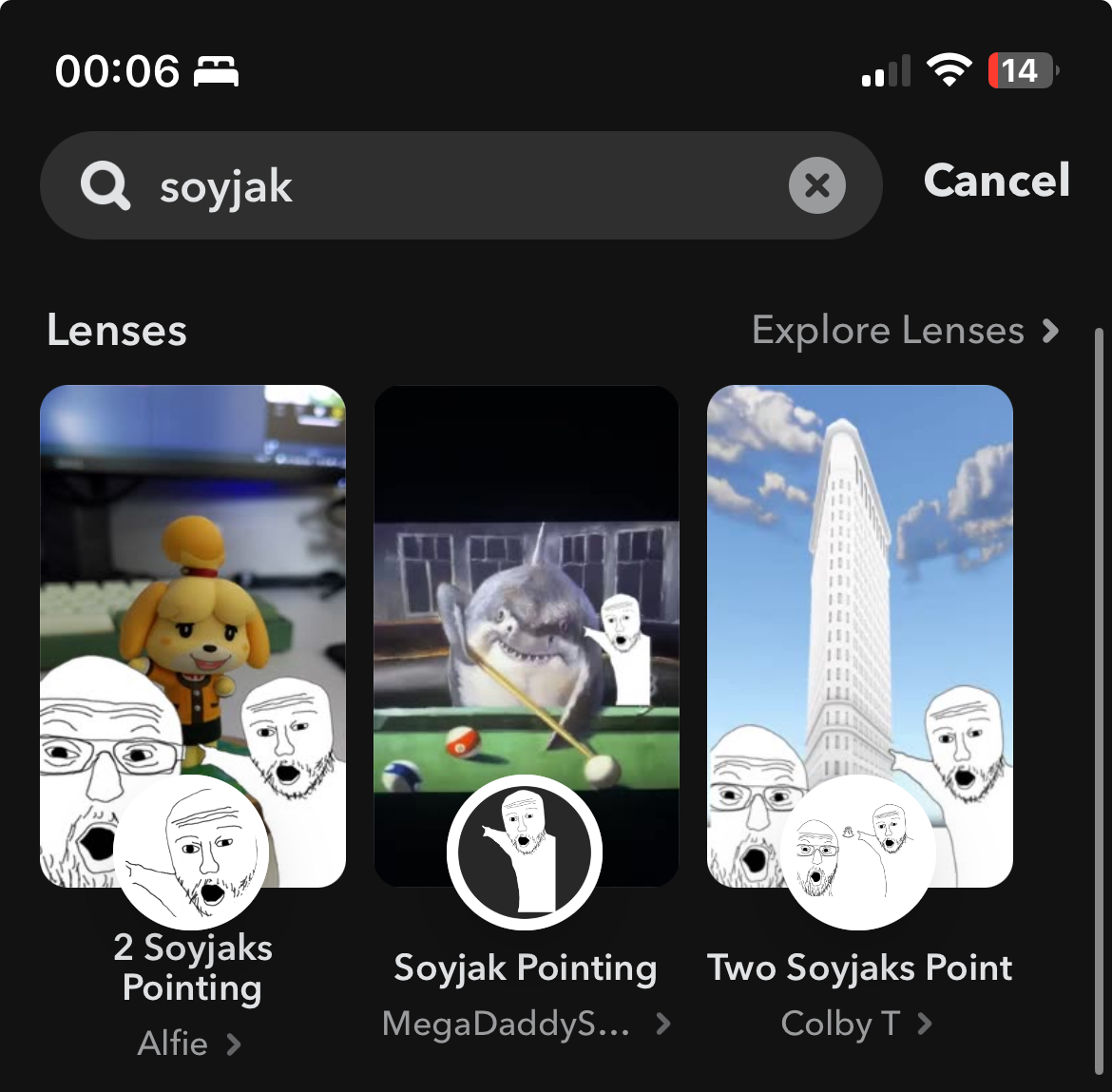Open Explore Lenses
Screen dimensions: 1112x1092
[904, 331]
